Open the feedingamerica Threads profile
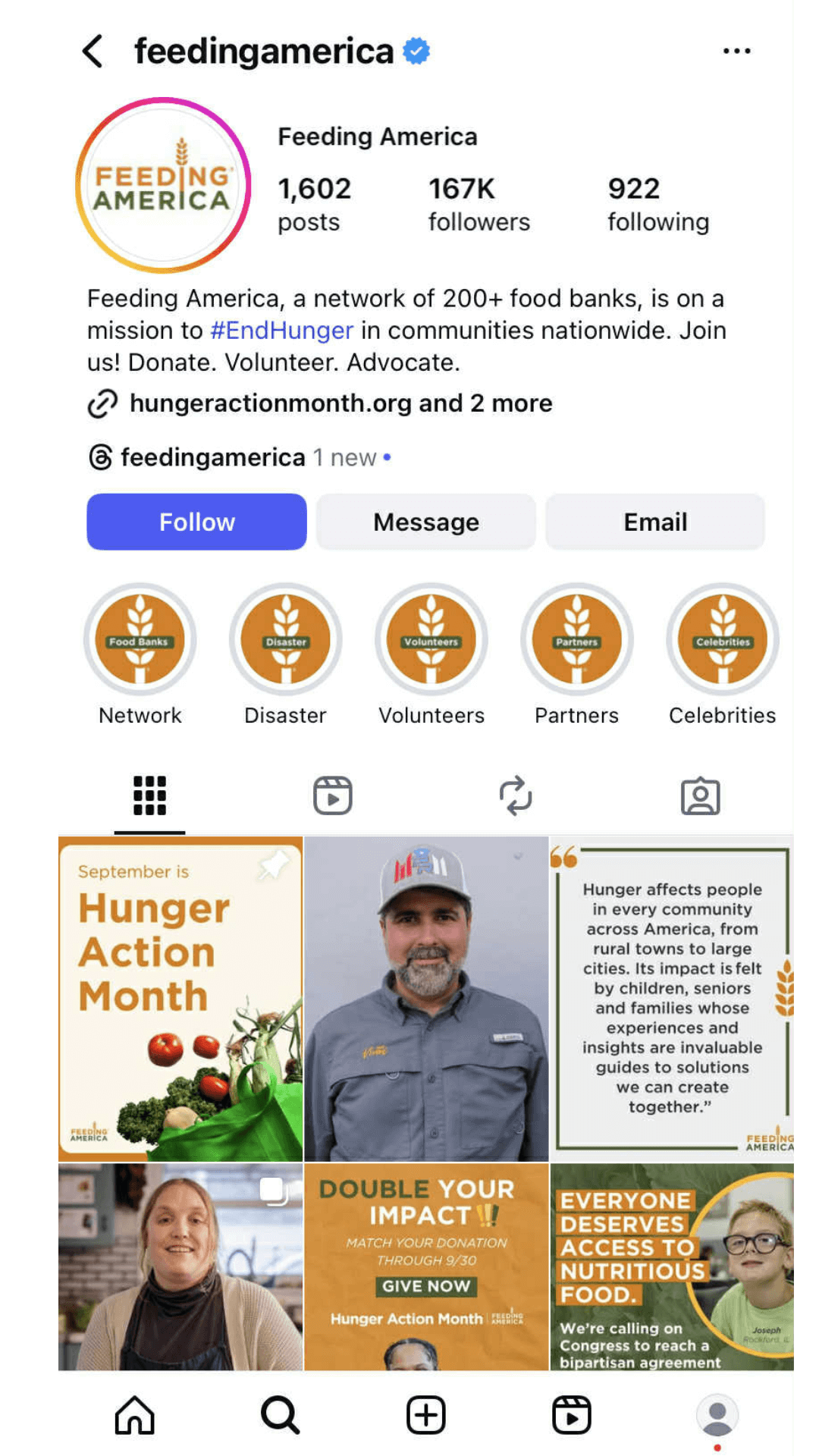This screenshot has height=1456, width=819. click(x=212, y=458)
